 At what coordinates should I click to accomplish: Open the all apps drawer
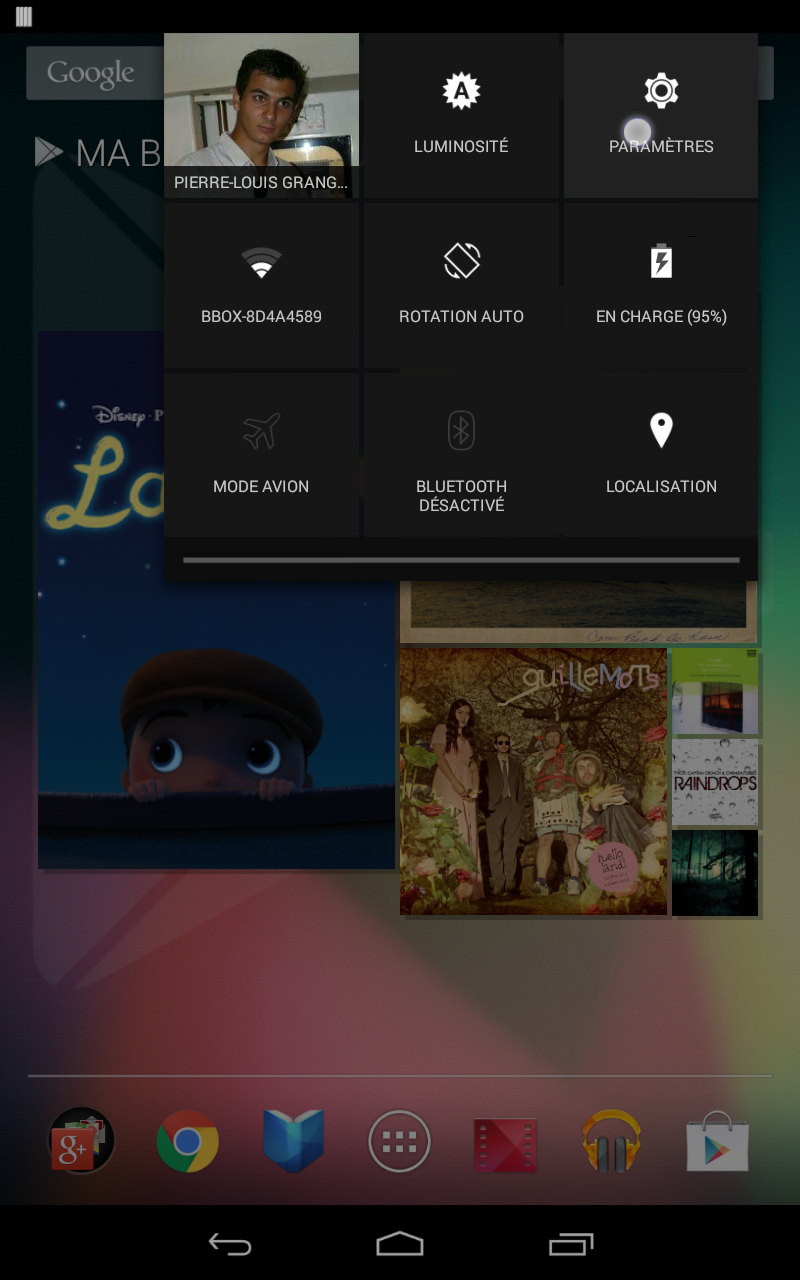click(x=400, y=1141)
